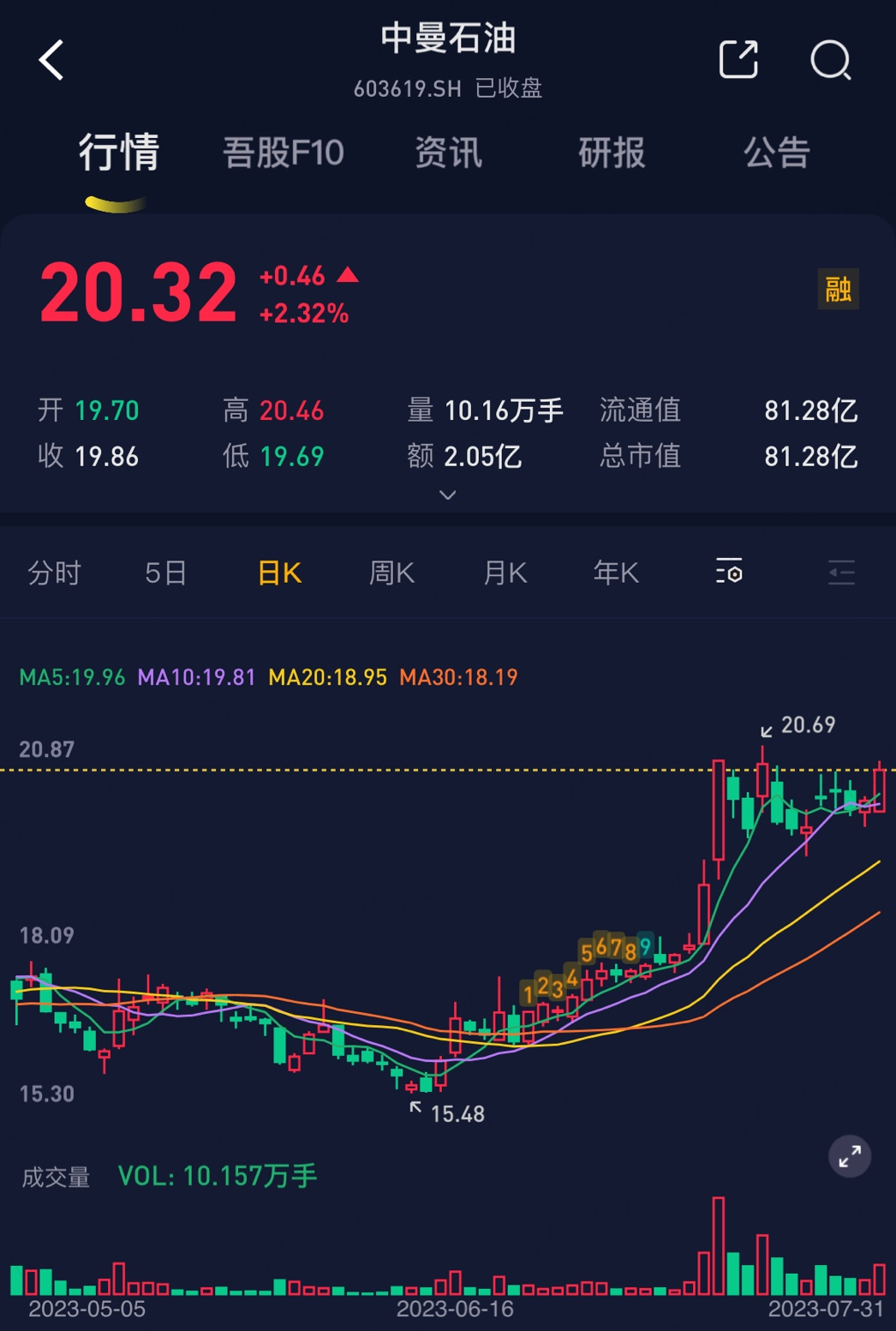Expand more quote details via chevron
Screen dimensions: 896x1331
tap(447, 495)
